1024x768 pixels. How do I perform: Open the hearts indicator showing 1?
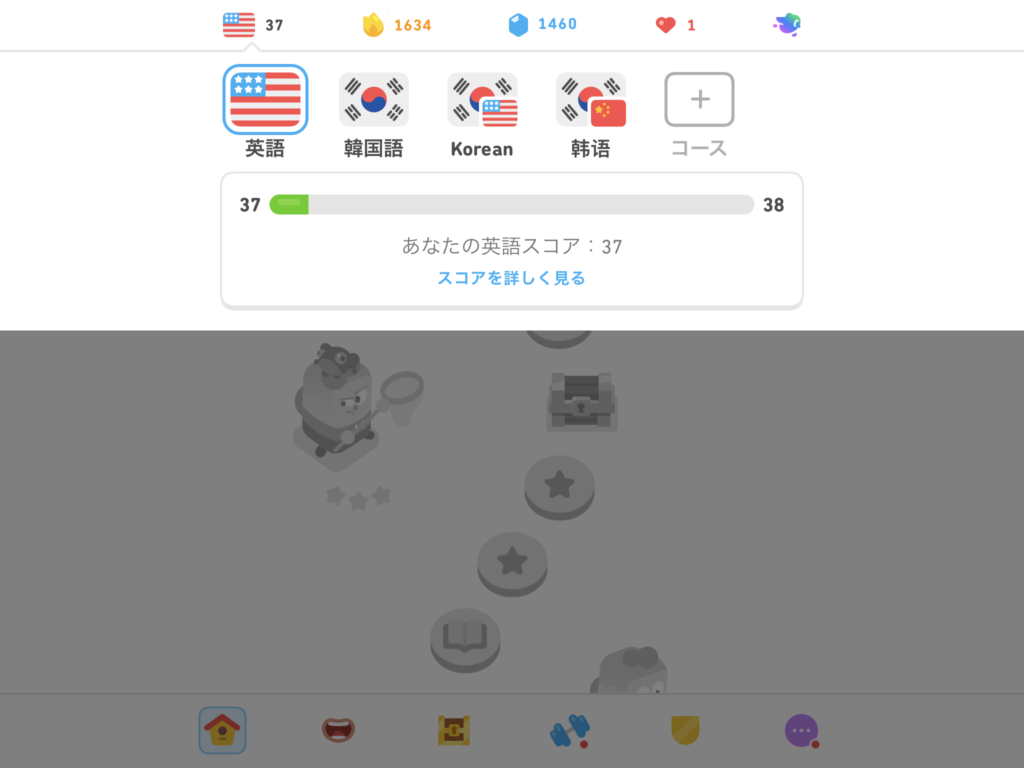pos(676,25)
